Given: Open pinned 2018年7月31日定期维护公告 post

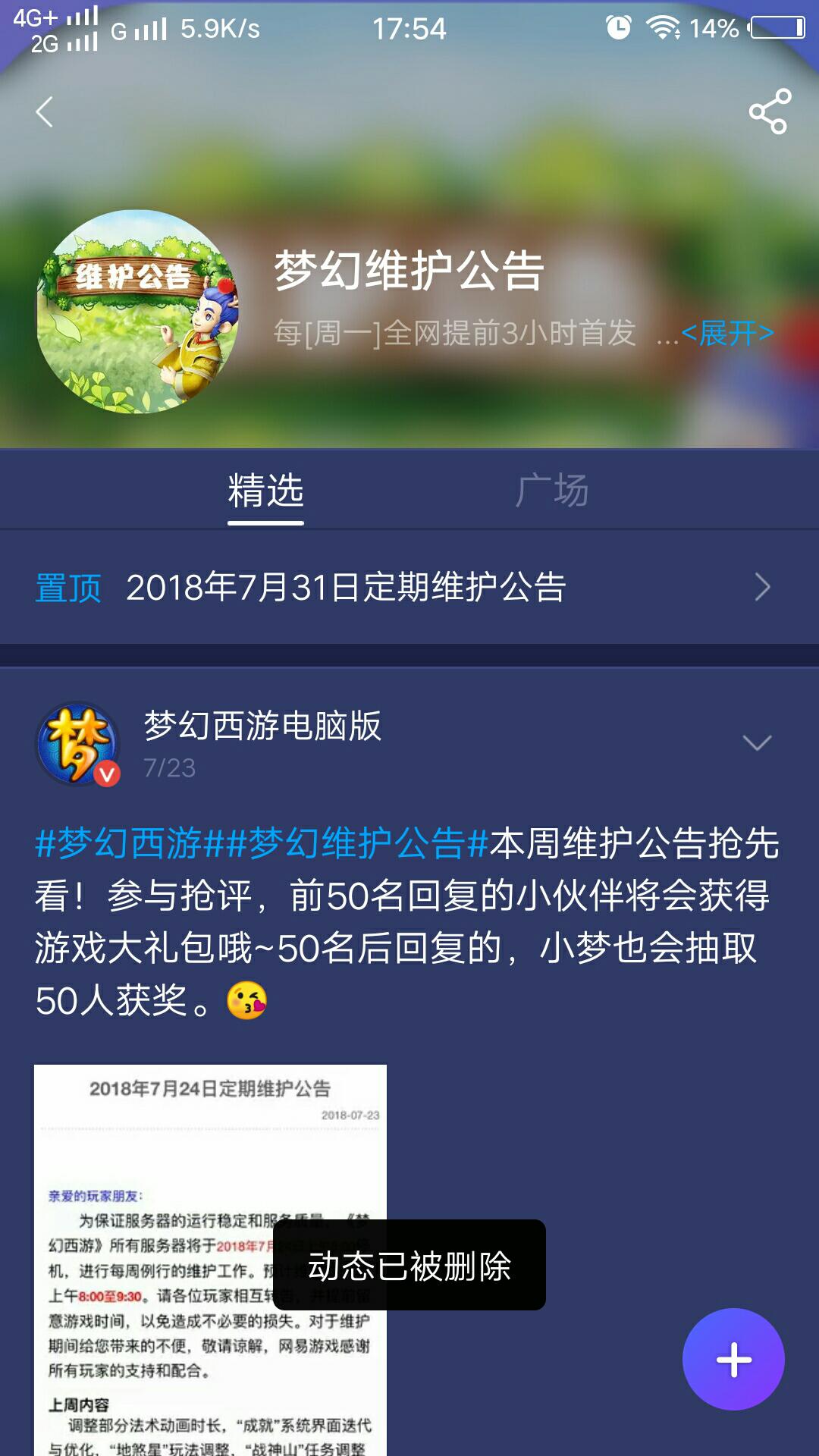Looking at the screenshot, I should tap(409, 587).
